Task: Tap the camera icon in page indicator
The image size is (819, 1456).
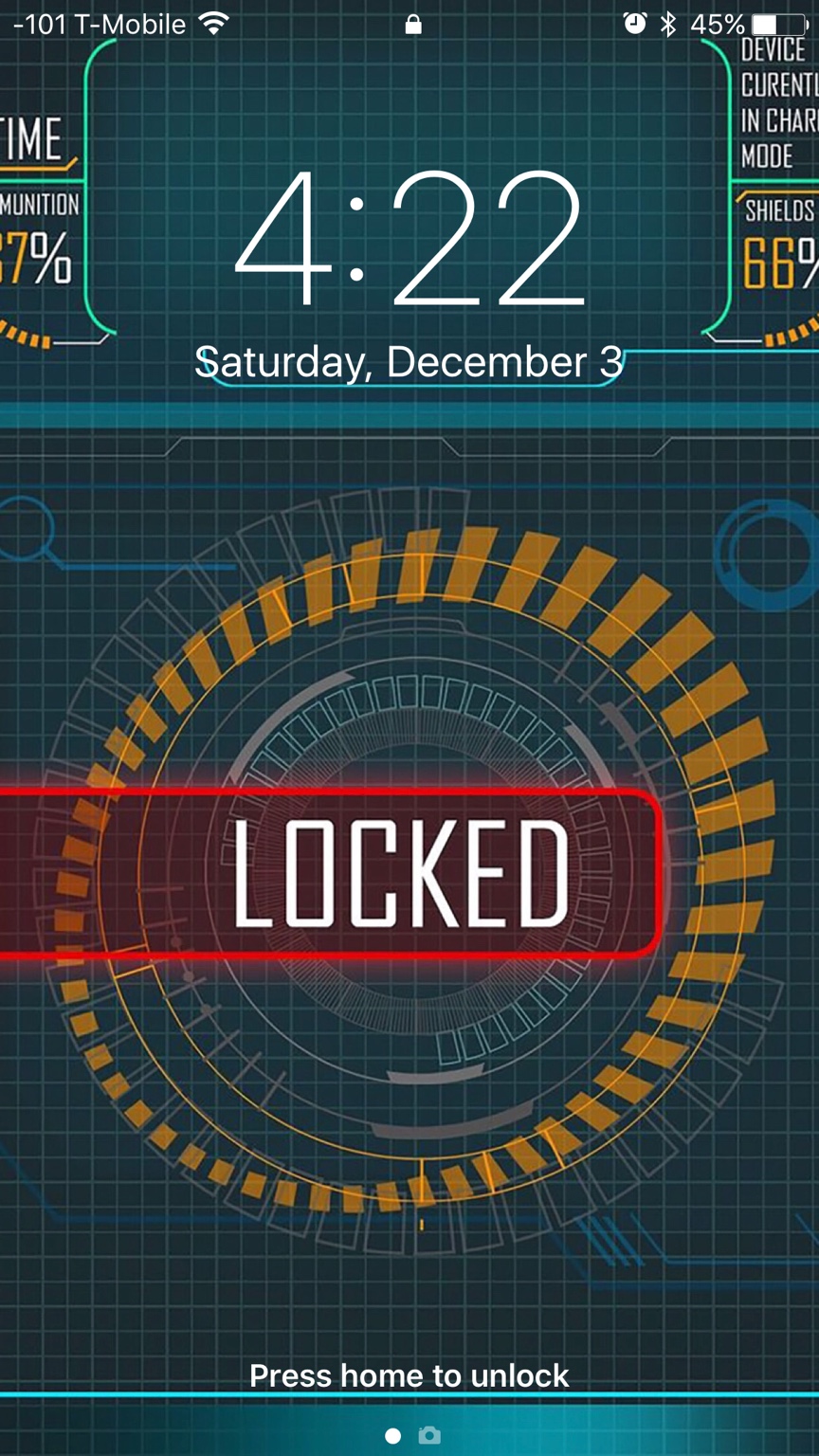Action: (x=429, y=1435)
